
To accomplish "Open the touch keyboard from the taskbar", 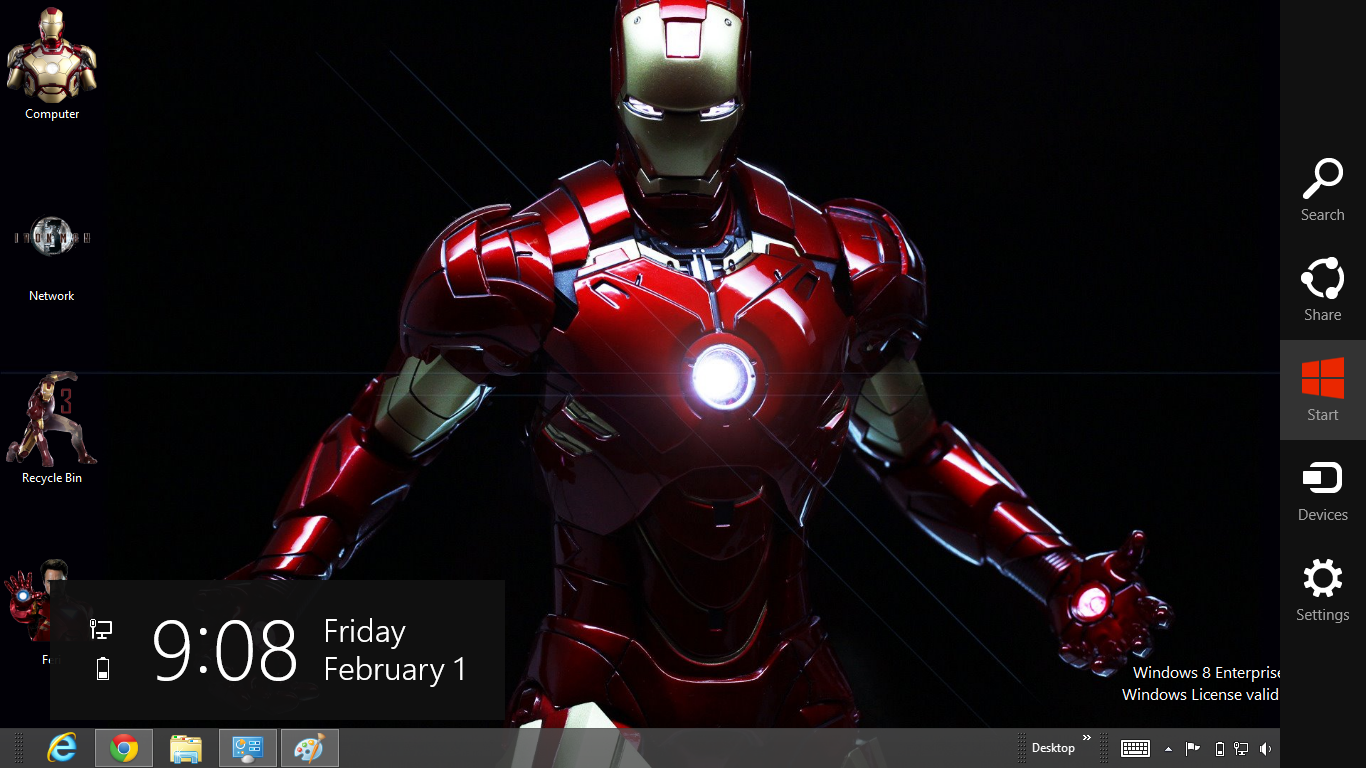I will [1135, 748].
